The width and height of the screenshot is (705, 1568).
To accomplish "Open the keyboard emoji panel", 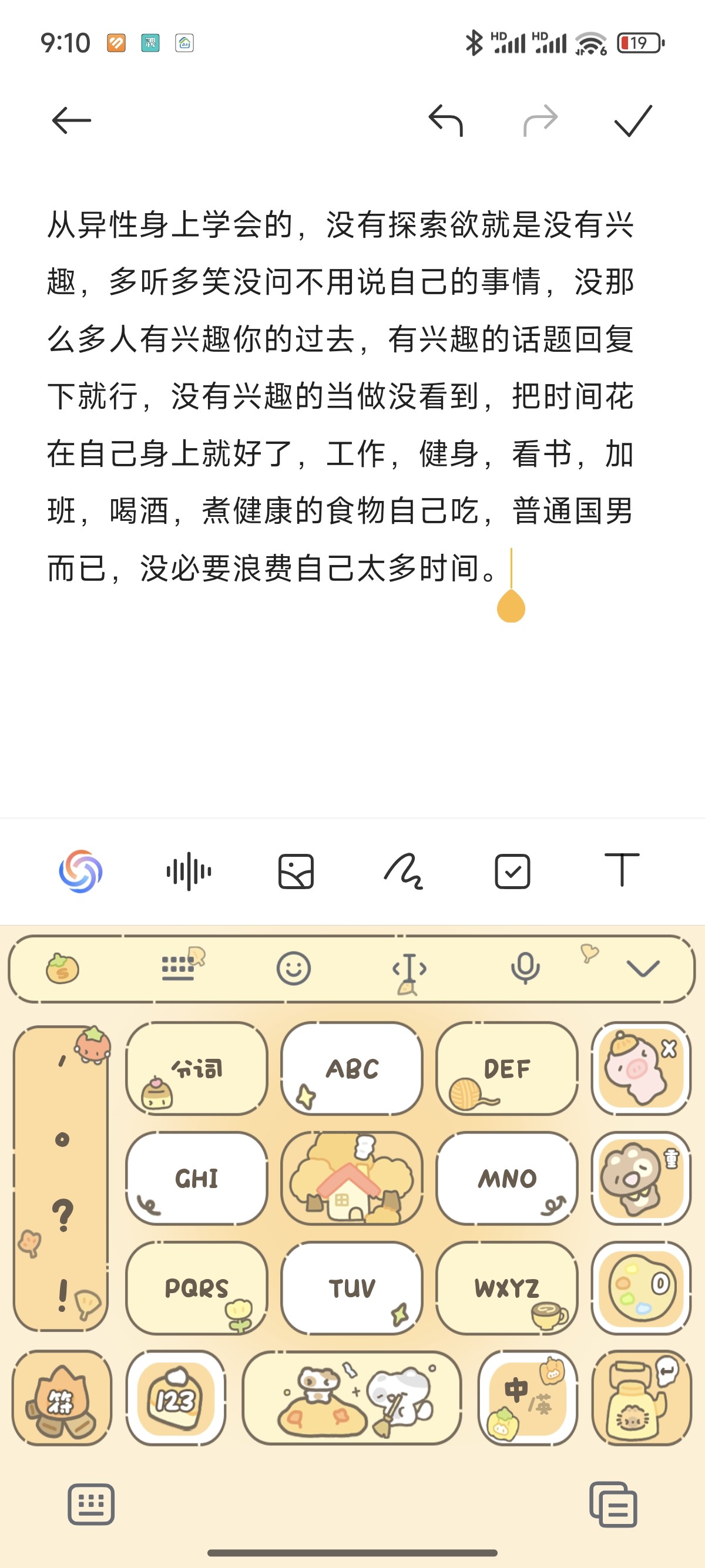I will 293,968.
